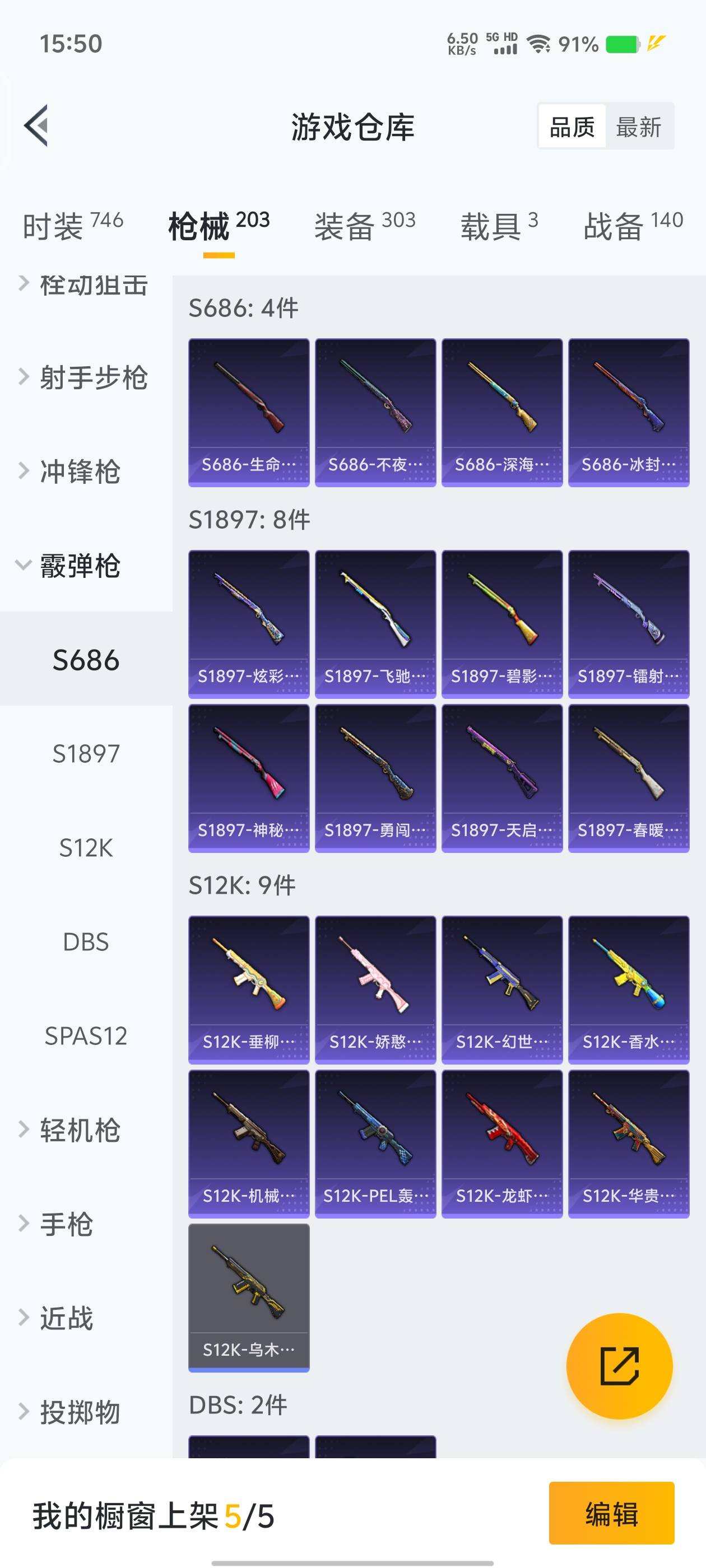Tap the 编辑 button

[611, 1513]
